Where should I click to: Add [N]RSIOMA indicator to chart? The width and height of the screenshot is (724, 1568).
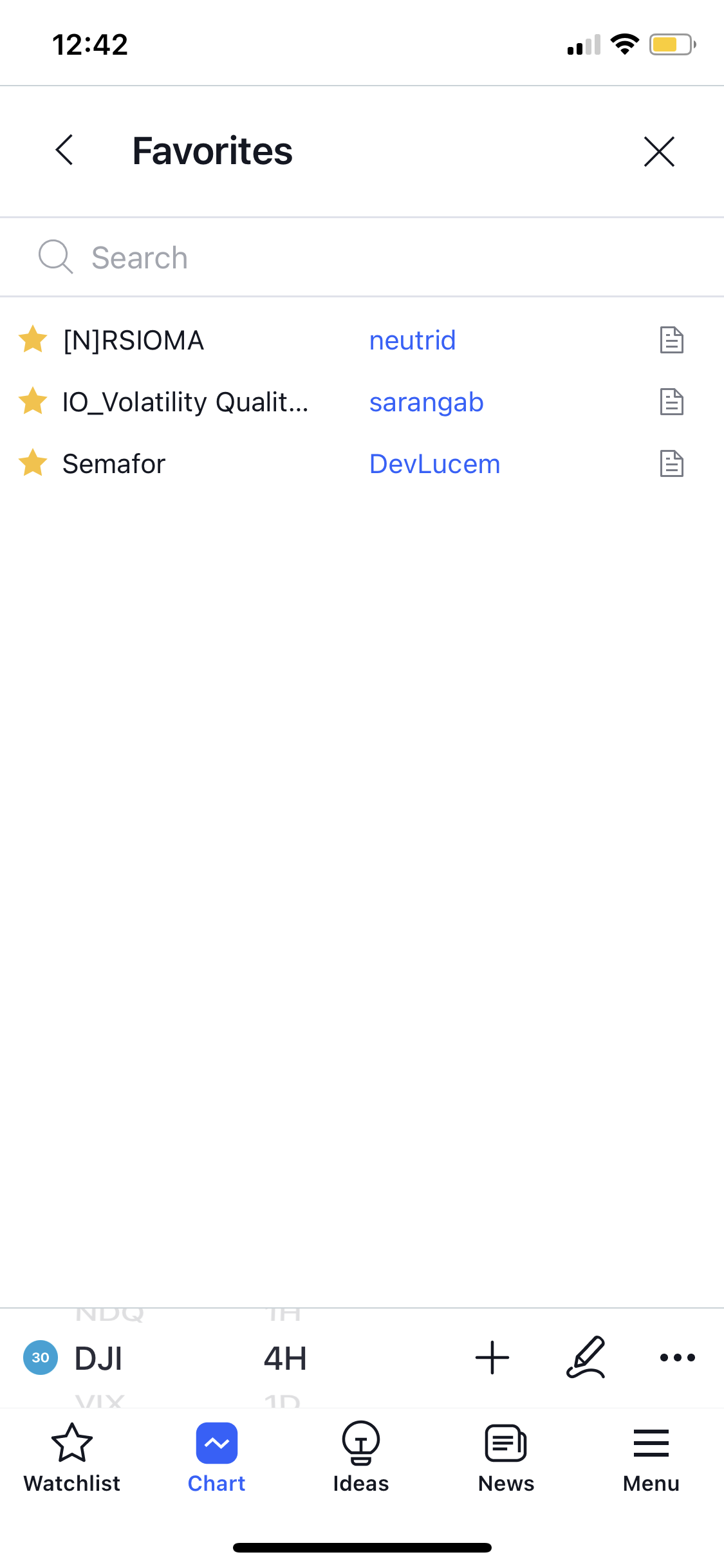click(134, 341)
